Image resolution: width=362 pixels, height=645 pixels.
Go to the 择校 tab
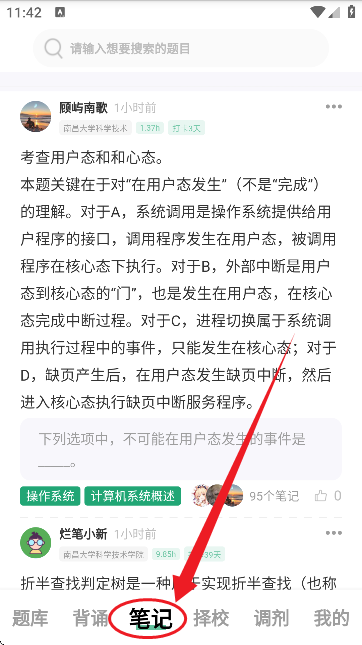tap(211, 618)
